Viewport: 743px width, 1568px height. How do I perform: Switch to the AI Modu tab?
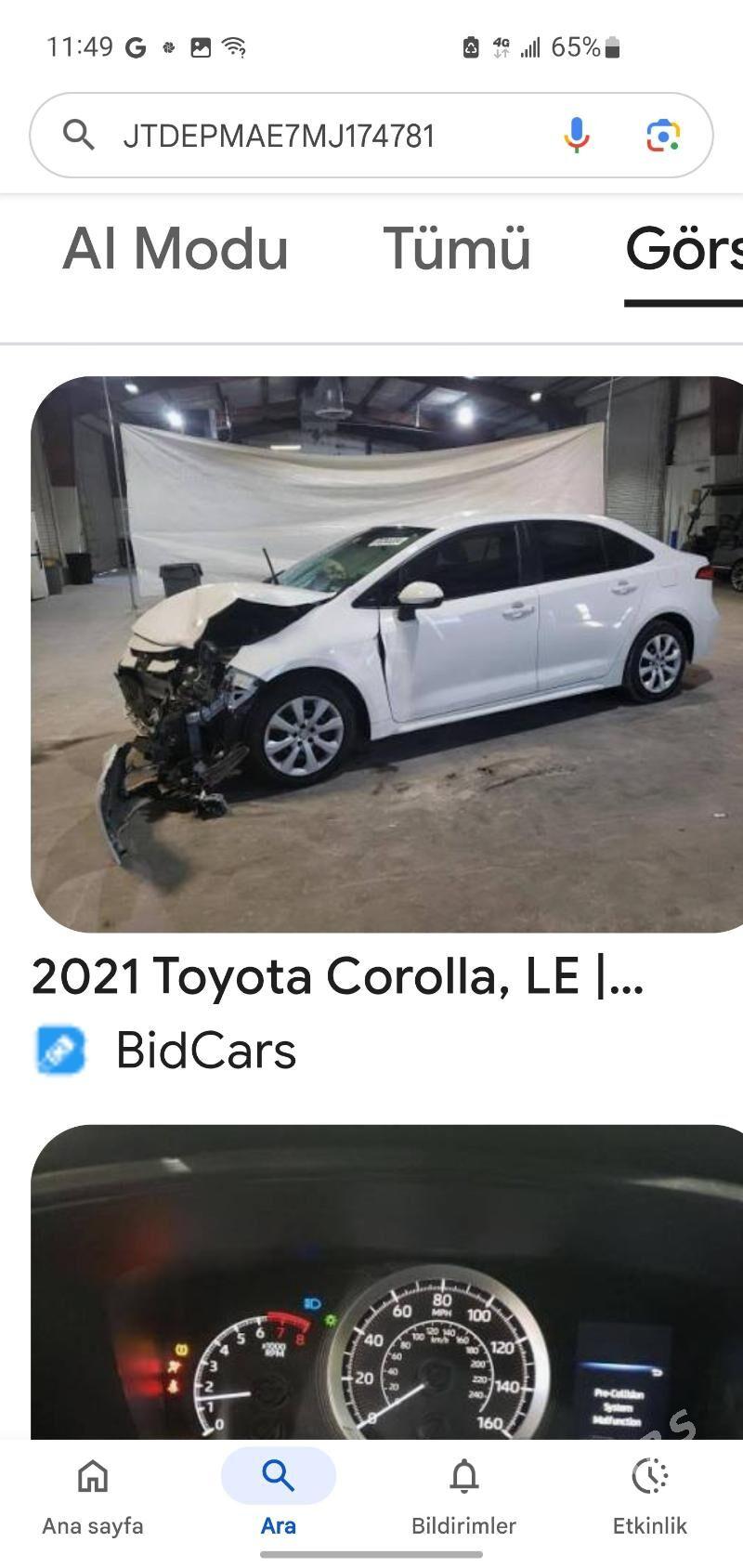tap(176, 249)
